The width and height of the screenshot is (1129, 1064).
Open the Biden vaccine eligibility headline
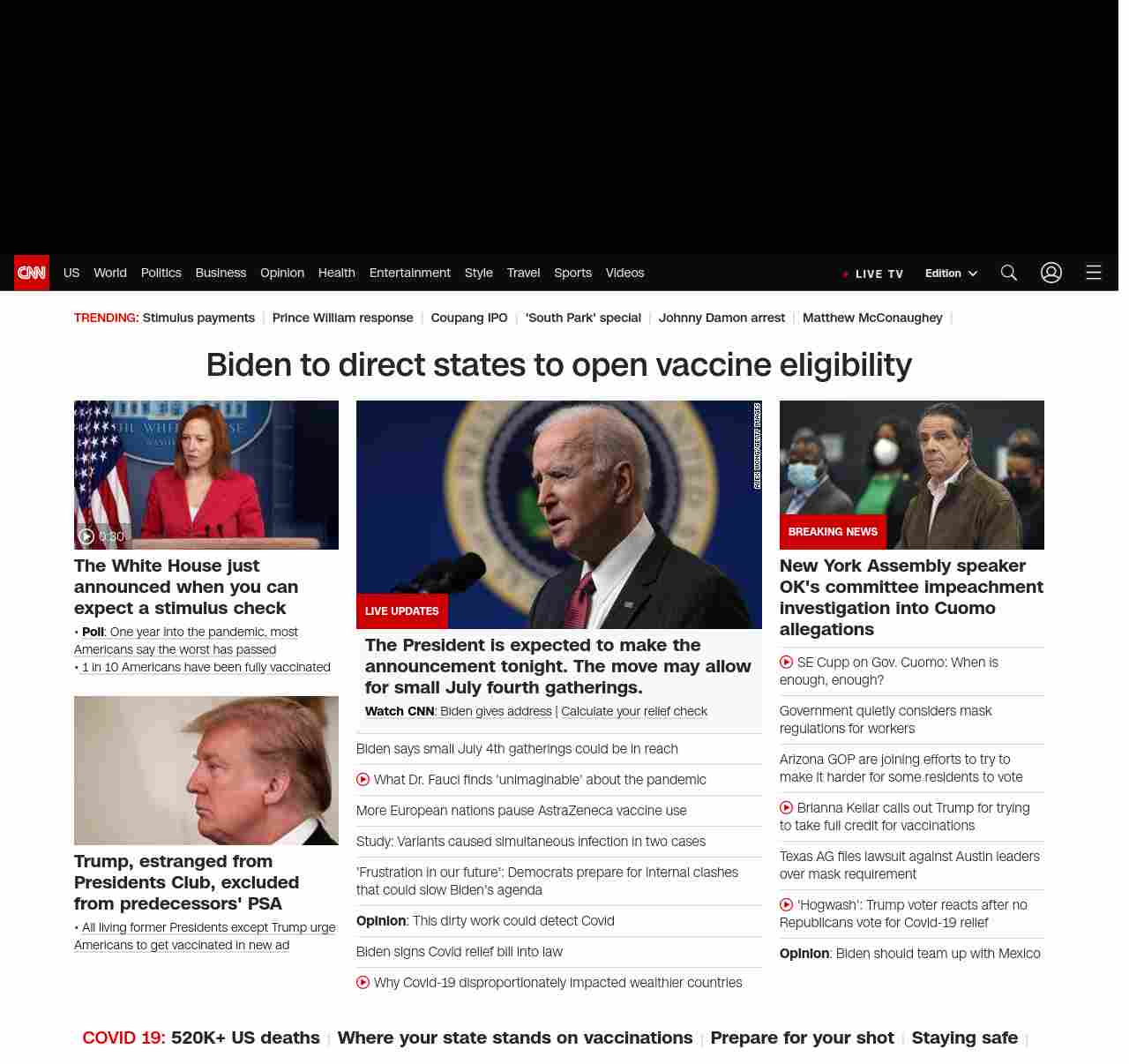pyautogui.click(x=558, y=364)
